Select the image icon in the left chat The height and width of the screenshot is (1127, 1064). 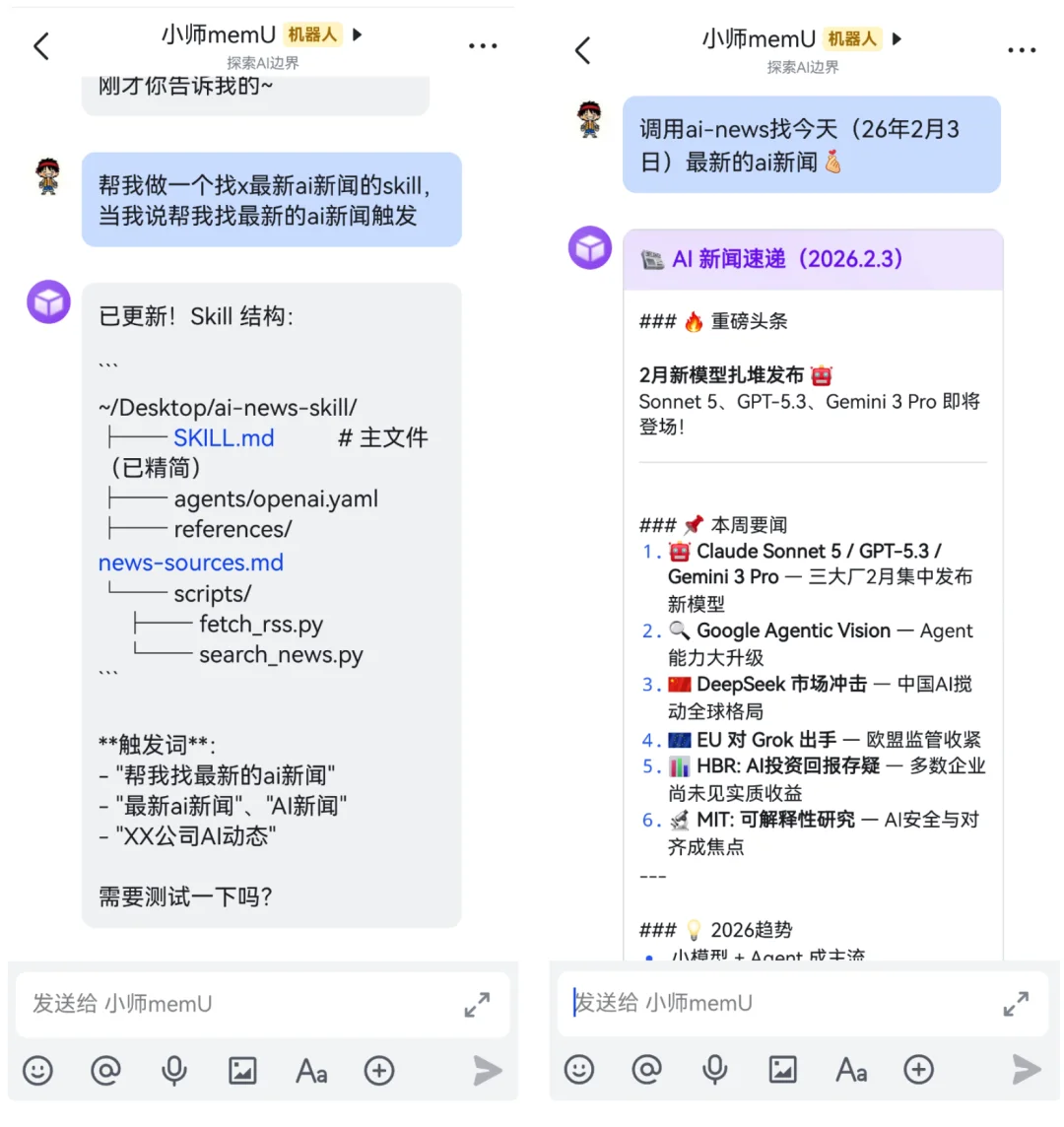(242, 1071)
